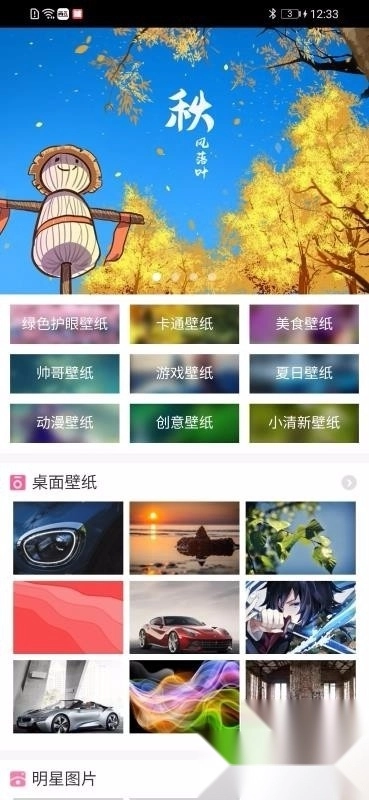
Task: Open the car headlight wallpaper
Action: (x=68, y=538)
